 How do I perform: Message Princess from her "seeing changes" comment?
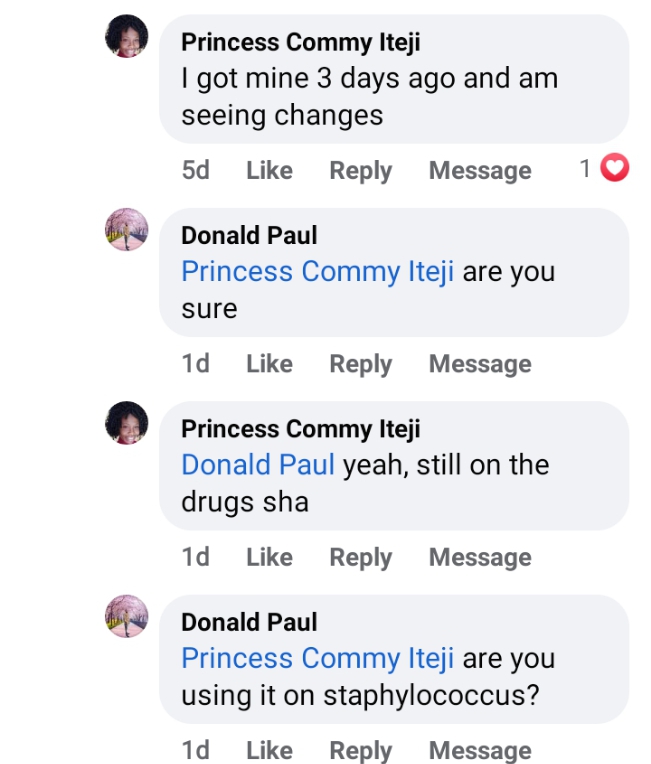480,171
